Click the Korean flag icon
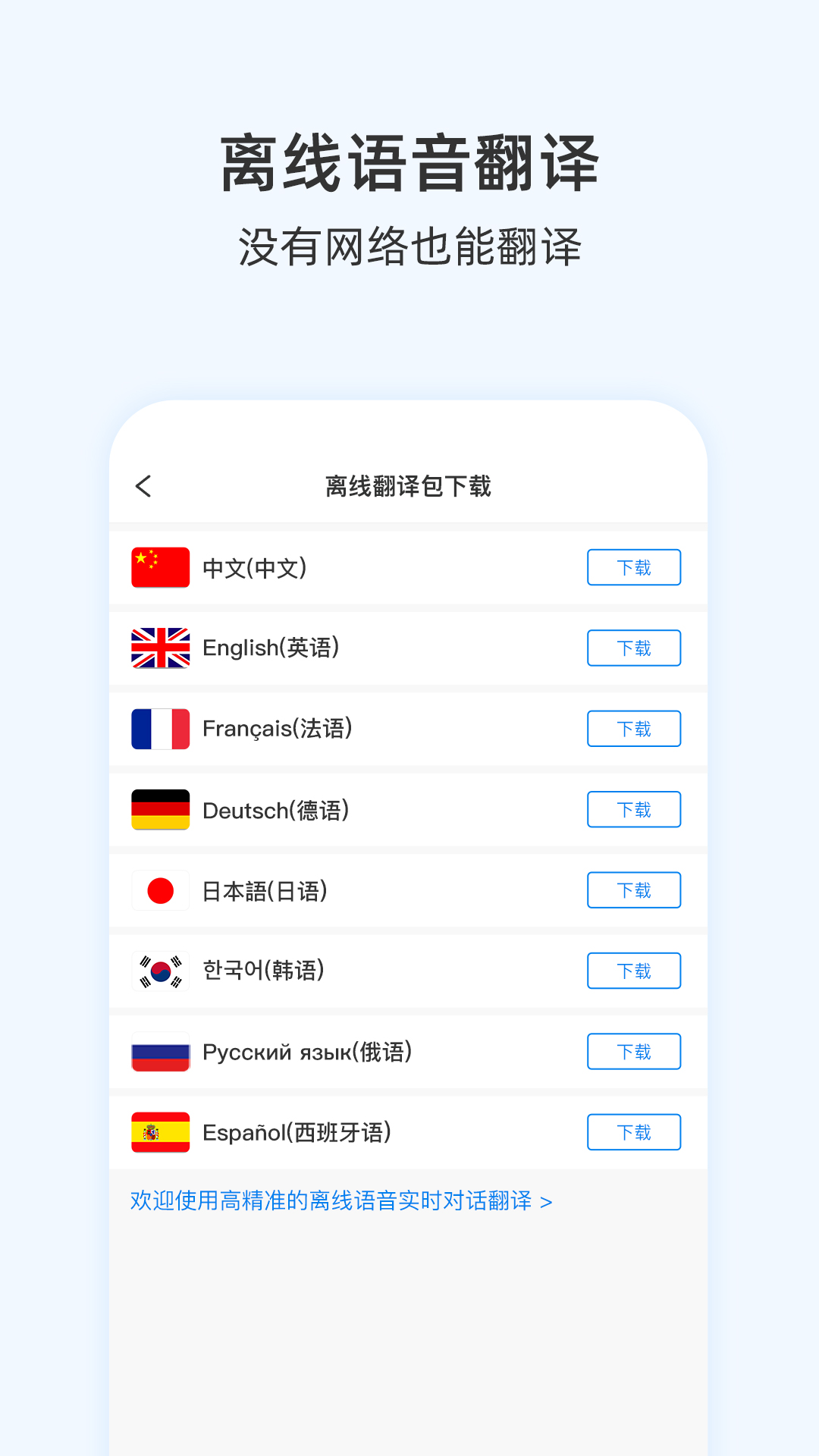 click(x=160, y=971)
